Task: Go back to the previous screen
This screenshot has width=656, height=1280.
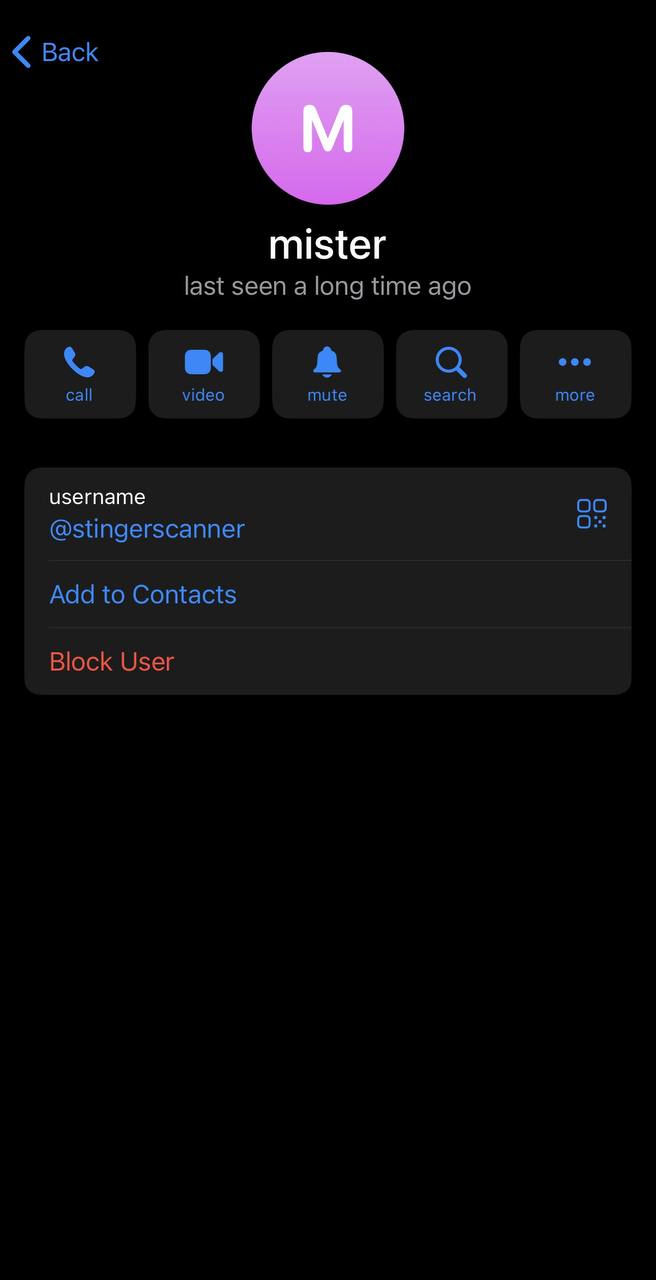Action: 55,52
